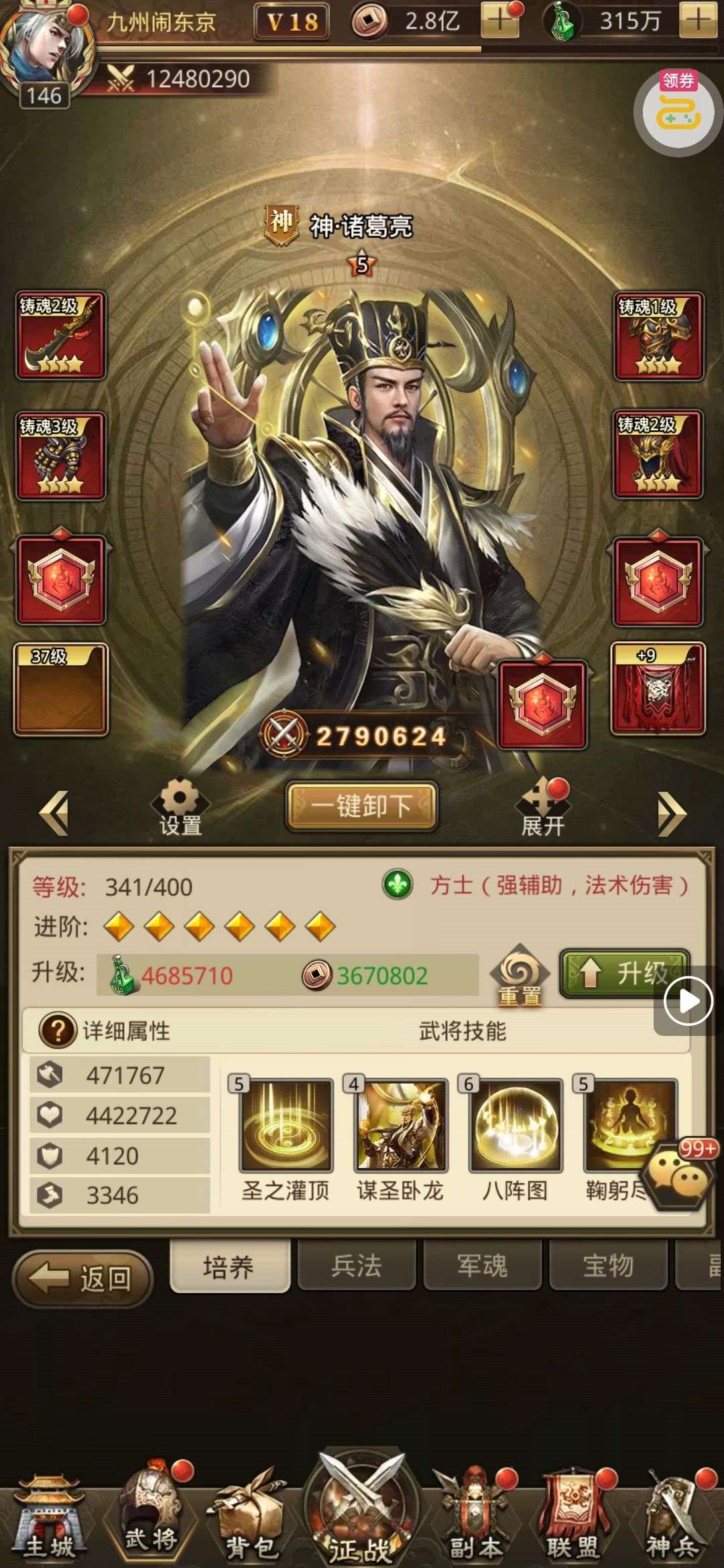Viewport: 724px width, 1568px height.
Task: Open 联盟 in the bottom navigation
Action: click(572, 1517)
